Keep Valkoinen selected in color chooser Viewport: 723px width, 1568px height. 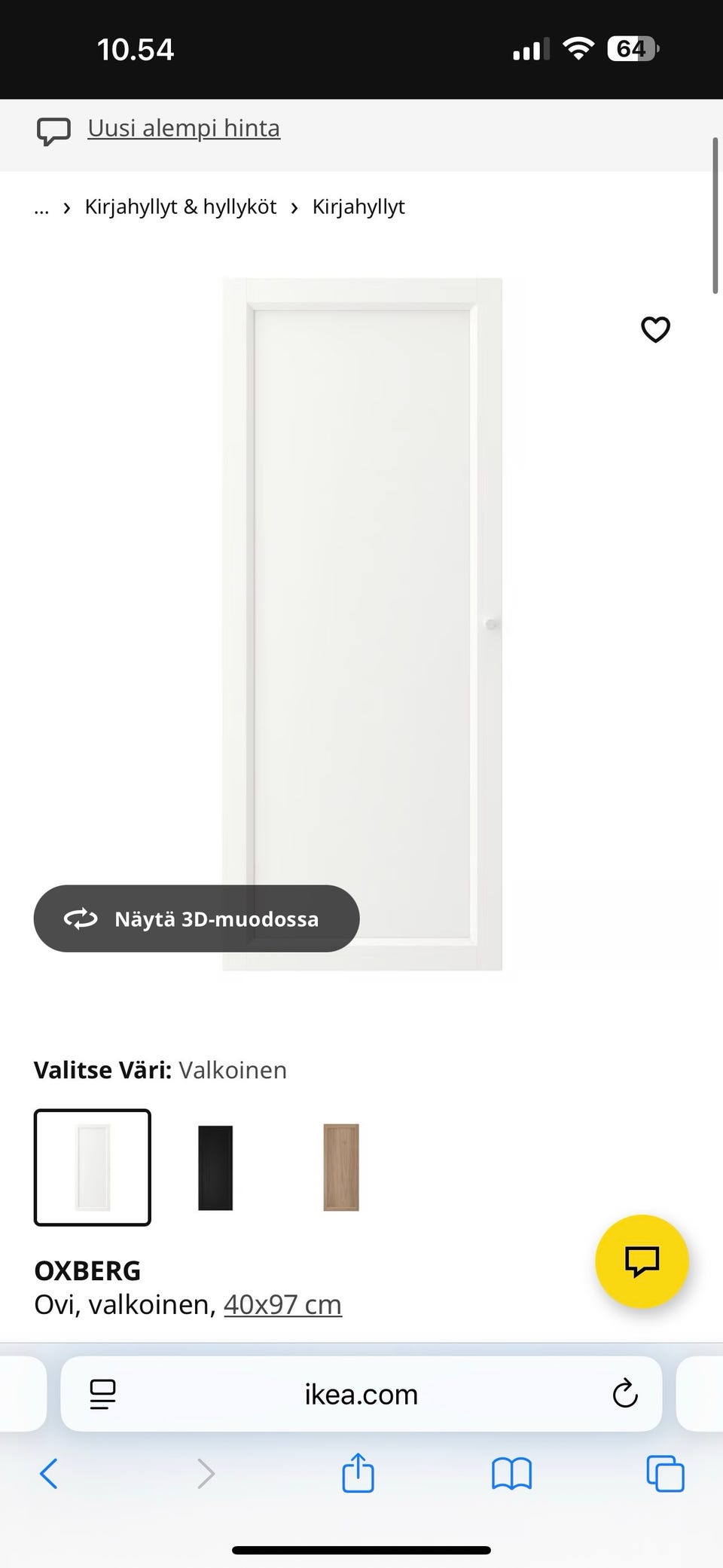pos(92,1168)
